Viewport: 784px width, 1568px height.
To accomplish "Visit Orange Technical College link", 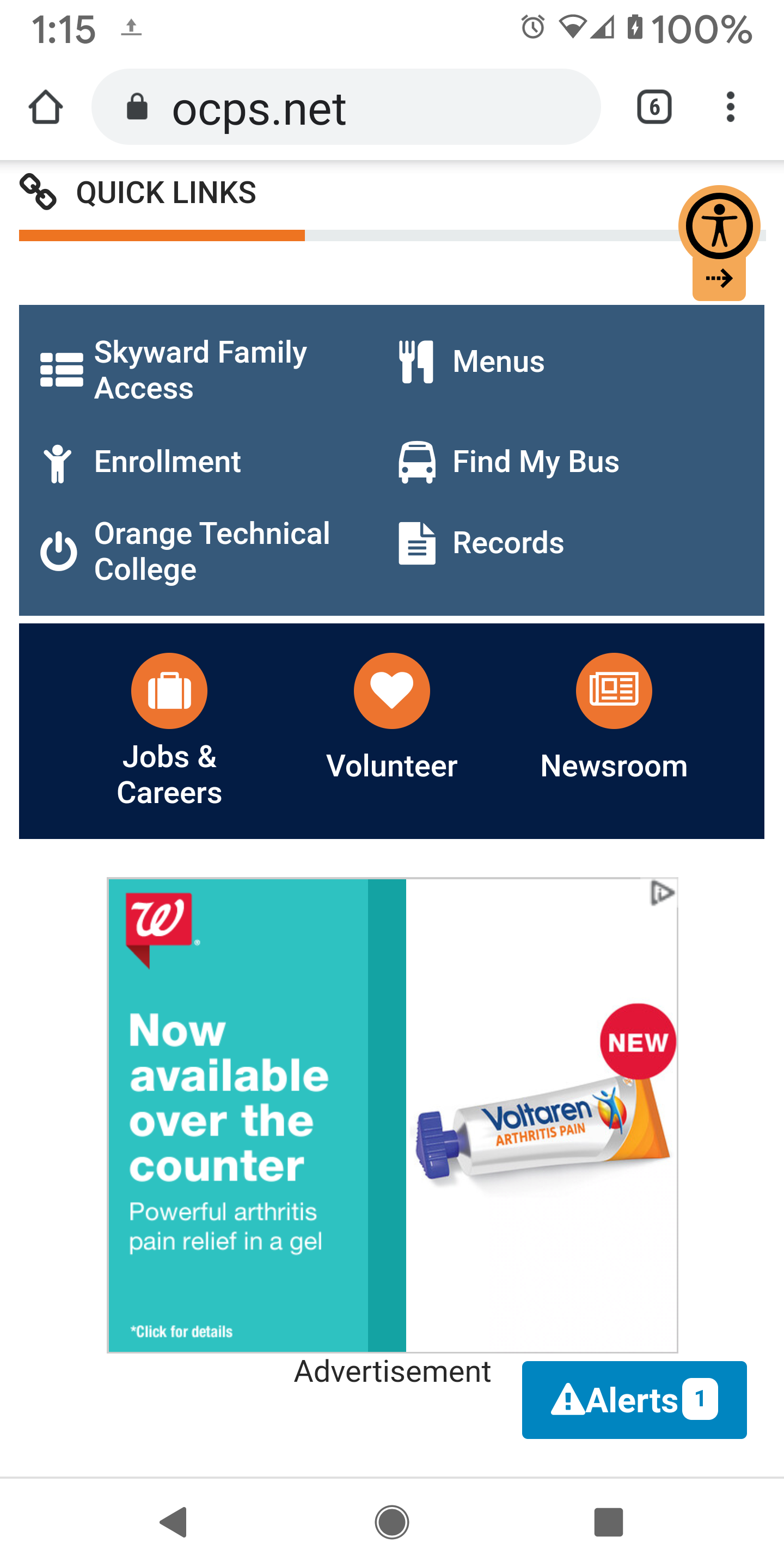I will 186,552.
